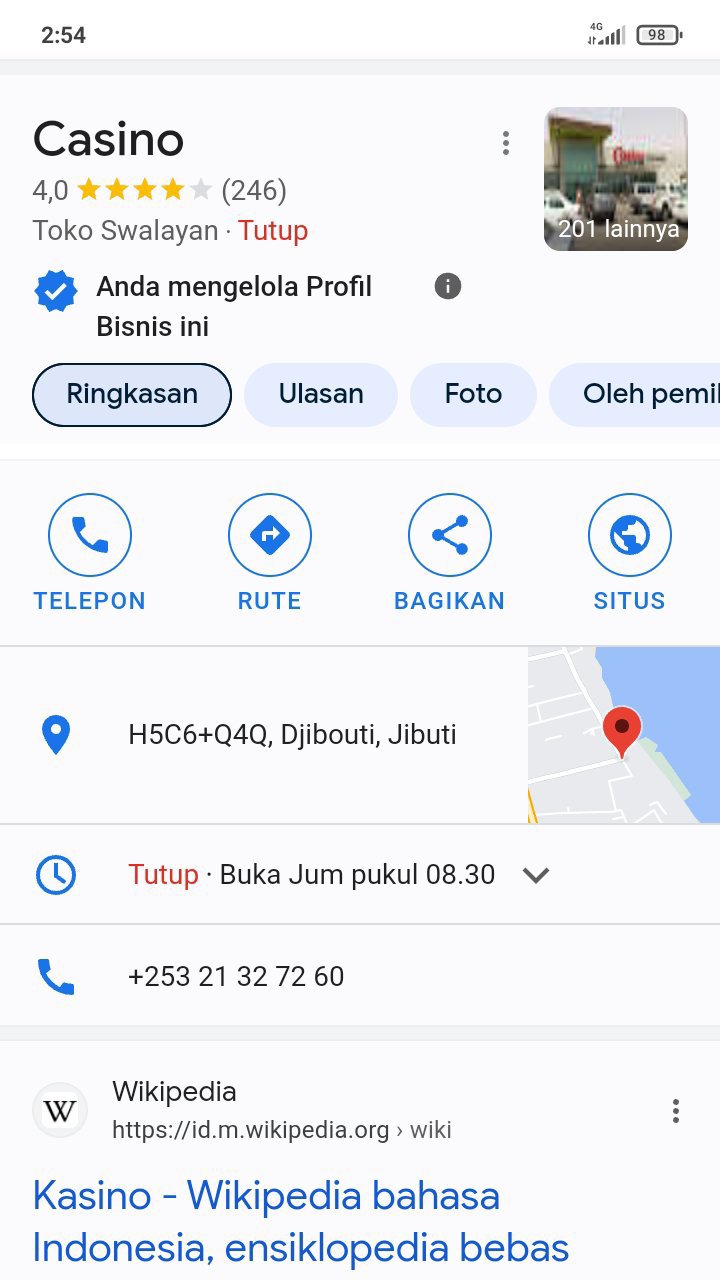This screenshot has width=720, height=1280.
Task: Expand the opening hours dropdown
Action: point(536,875)
